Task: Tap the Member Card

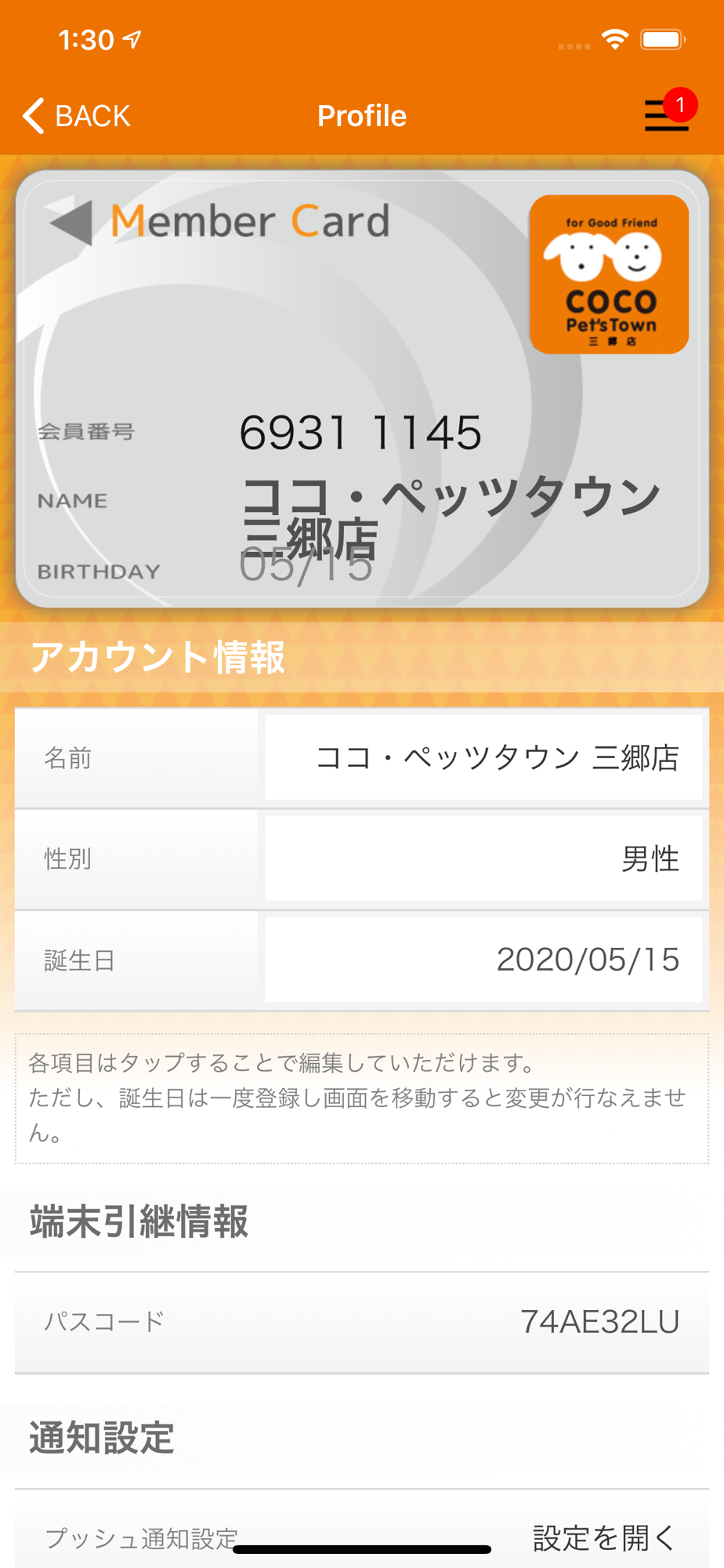Action: point(362,389)
